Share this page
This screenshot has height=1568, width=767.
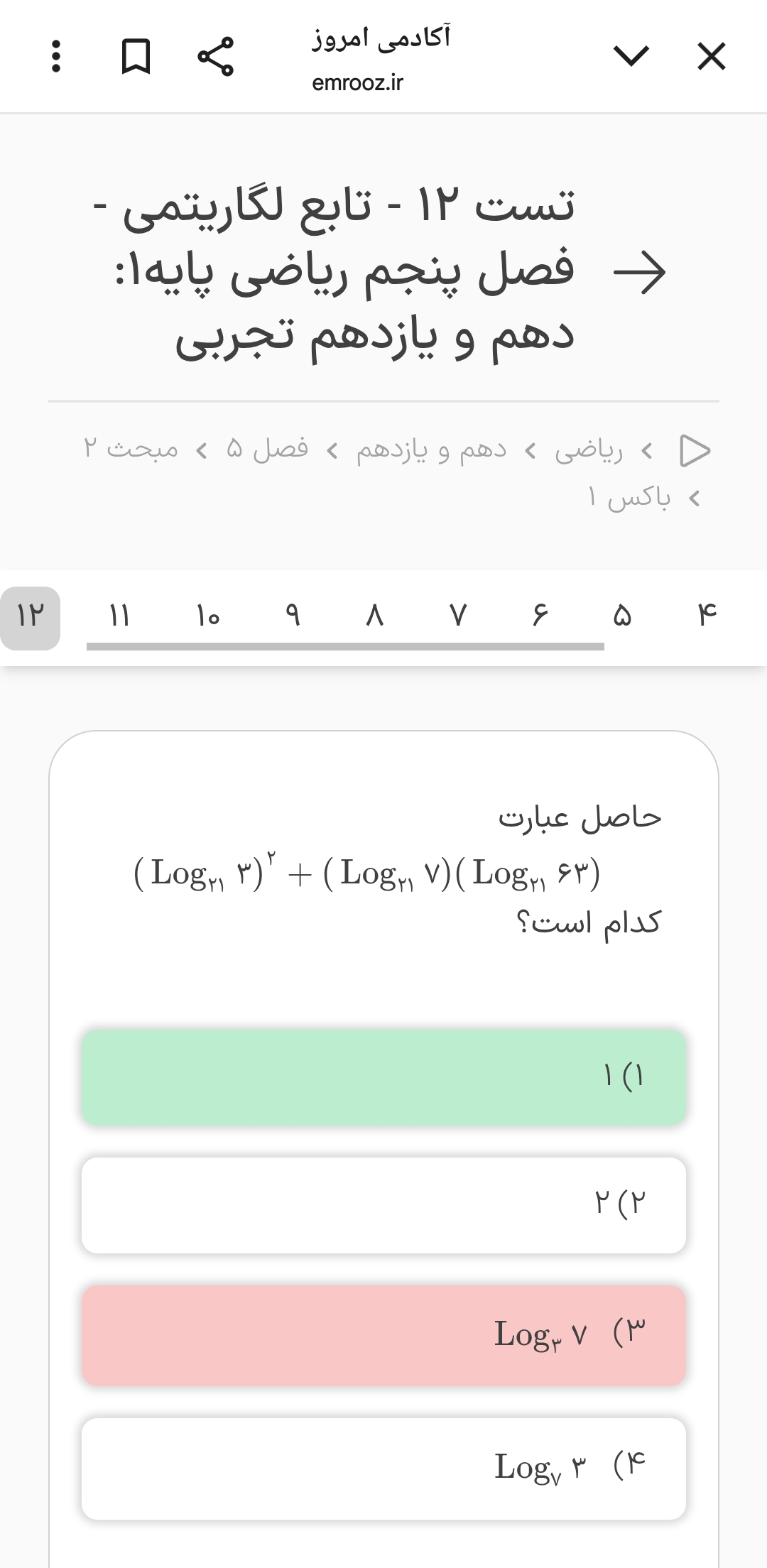point(215,57)
